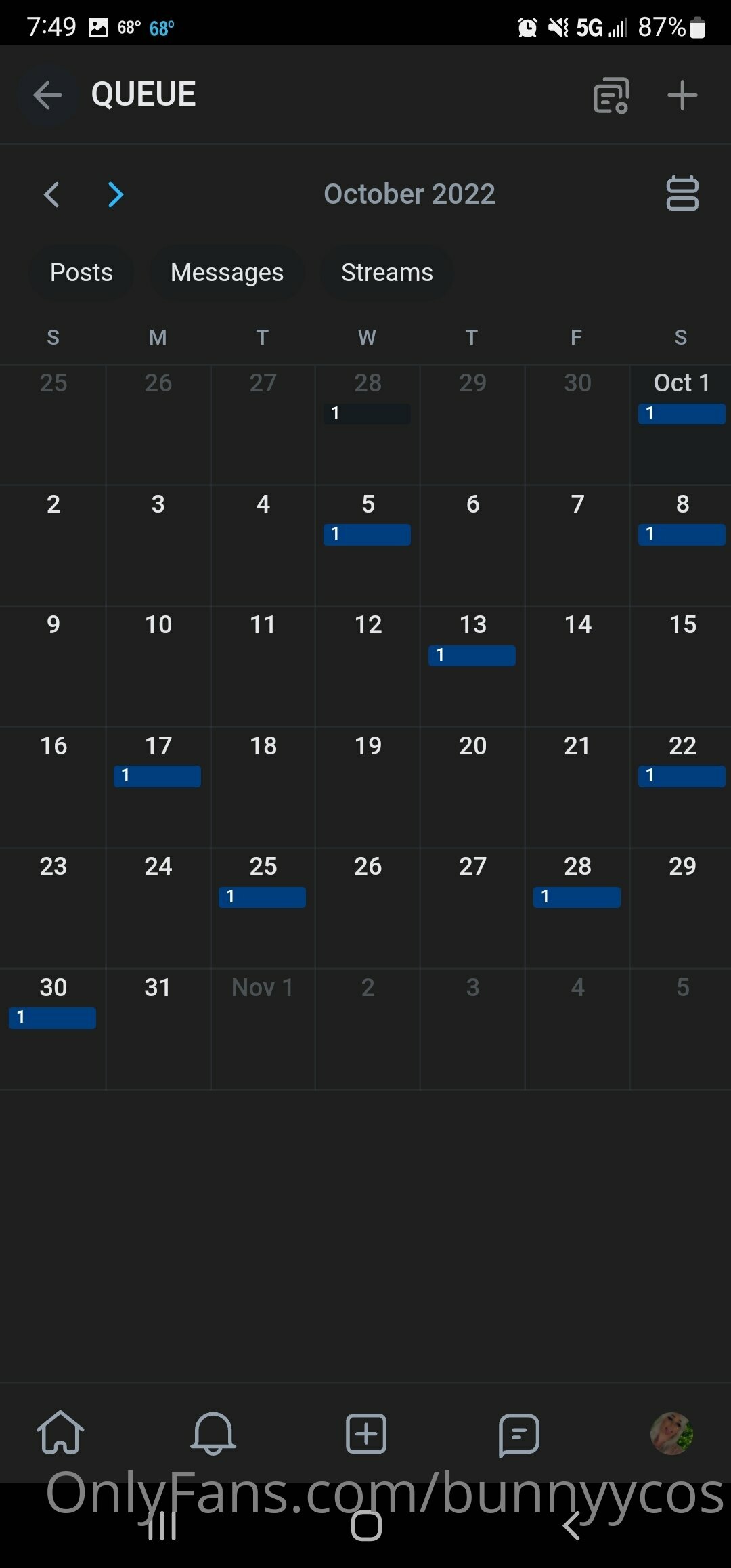Open October 13 scheduled item

click(472, 655)
